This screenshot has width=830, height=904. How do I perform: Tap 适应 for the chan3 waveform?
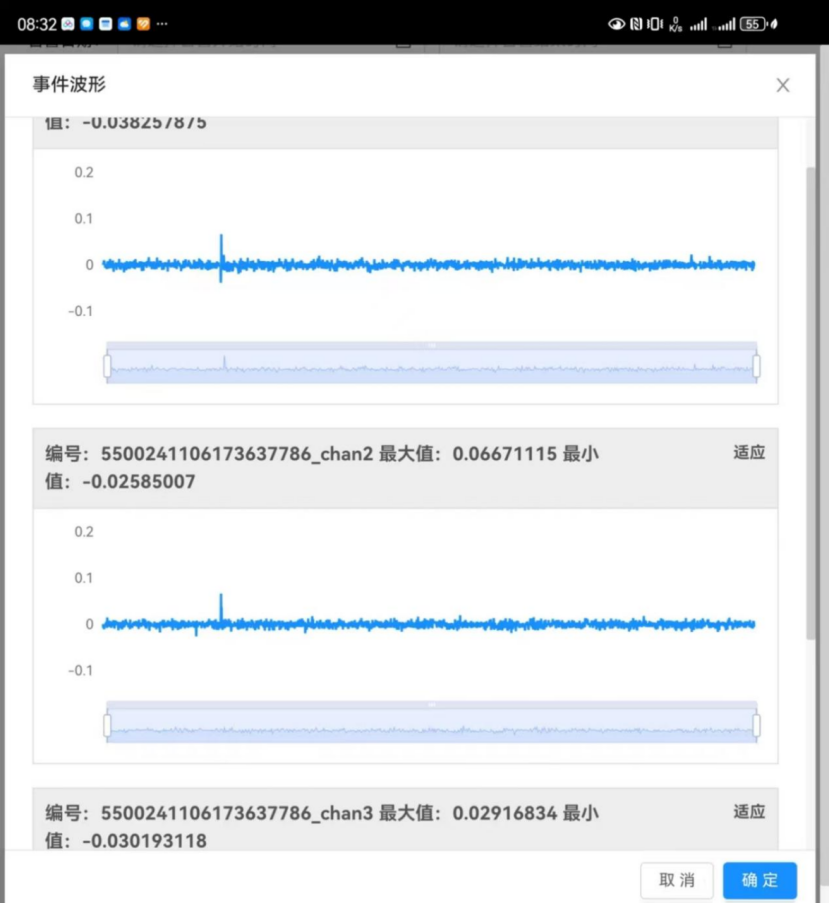click(x=749, y=812)
